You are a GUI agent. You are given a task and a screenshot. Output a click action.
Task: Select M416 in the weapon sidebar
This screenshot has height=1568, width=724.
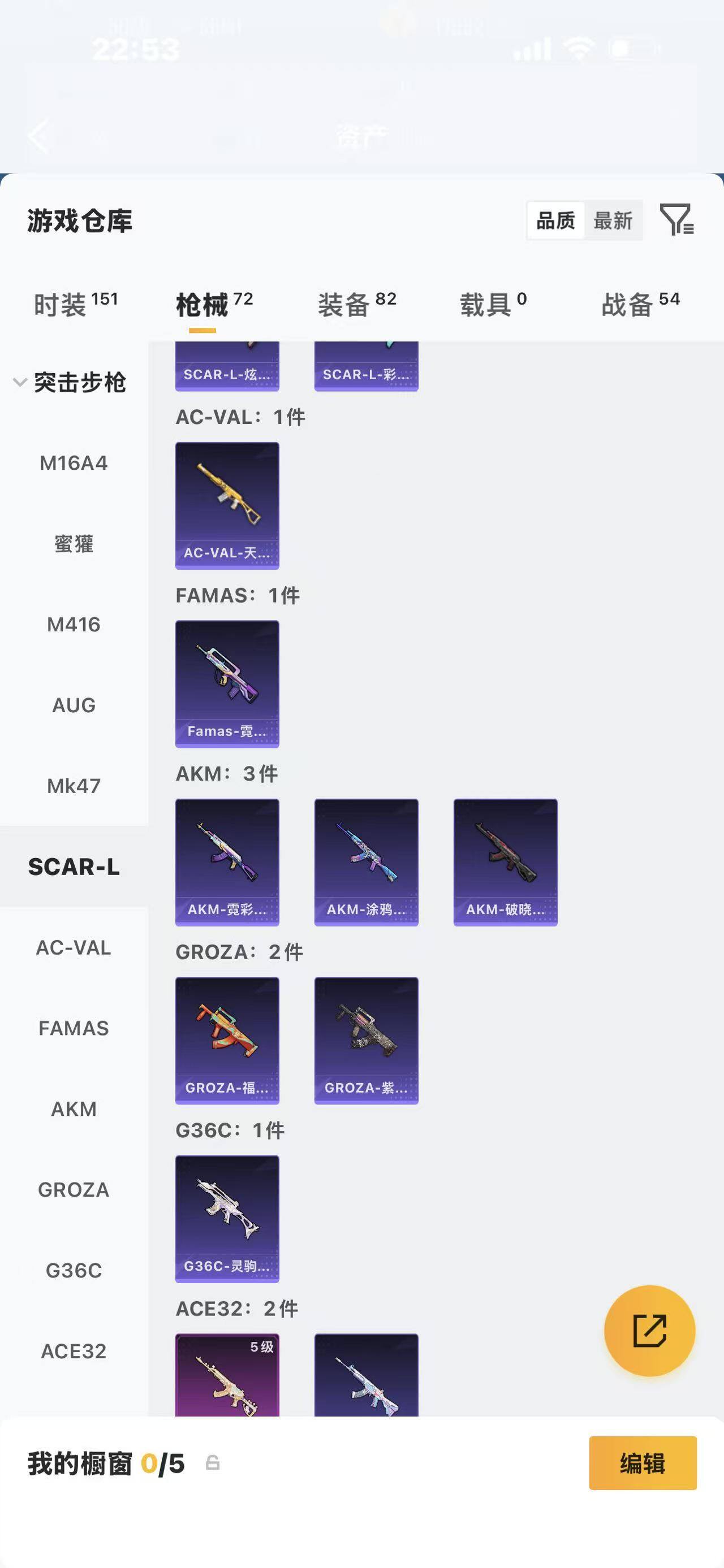[x=74, y=625]
